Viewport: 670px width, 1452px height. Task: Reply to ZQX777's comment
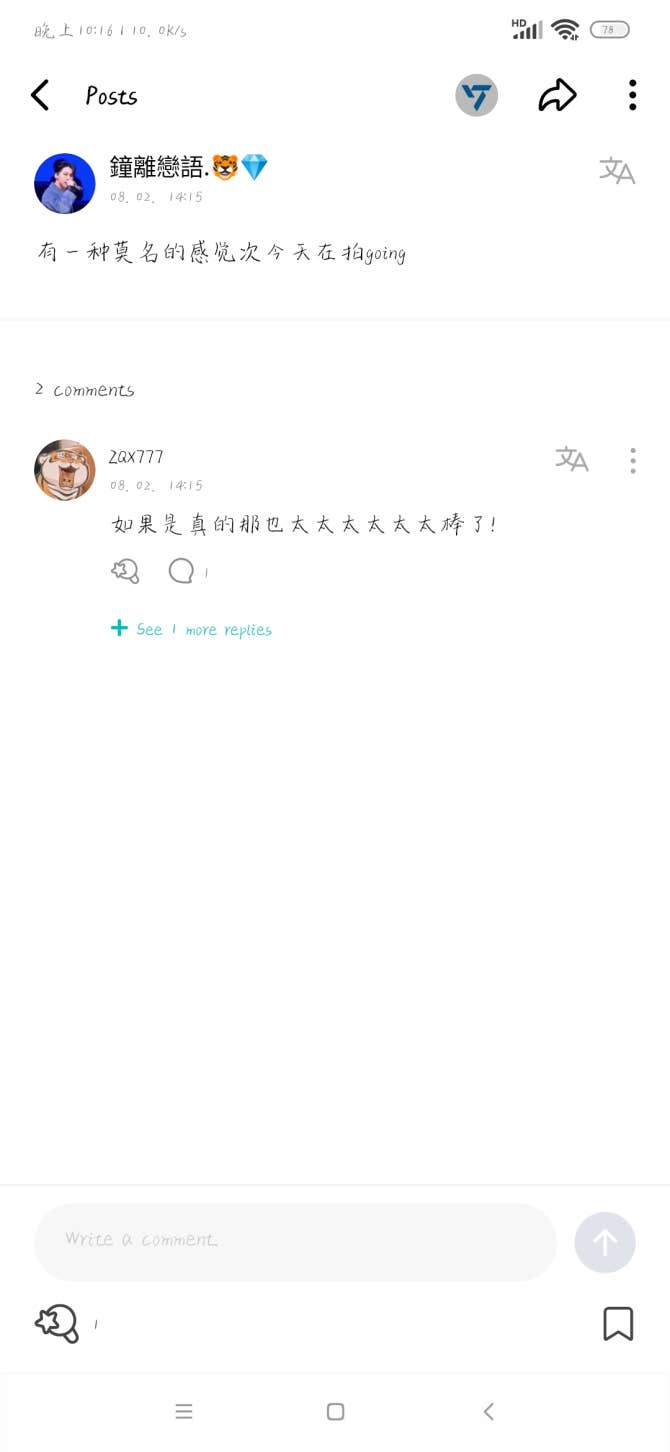181,571
